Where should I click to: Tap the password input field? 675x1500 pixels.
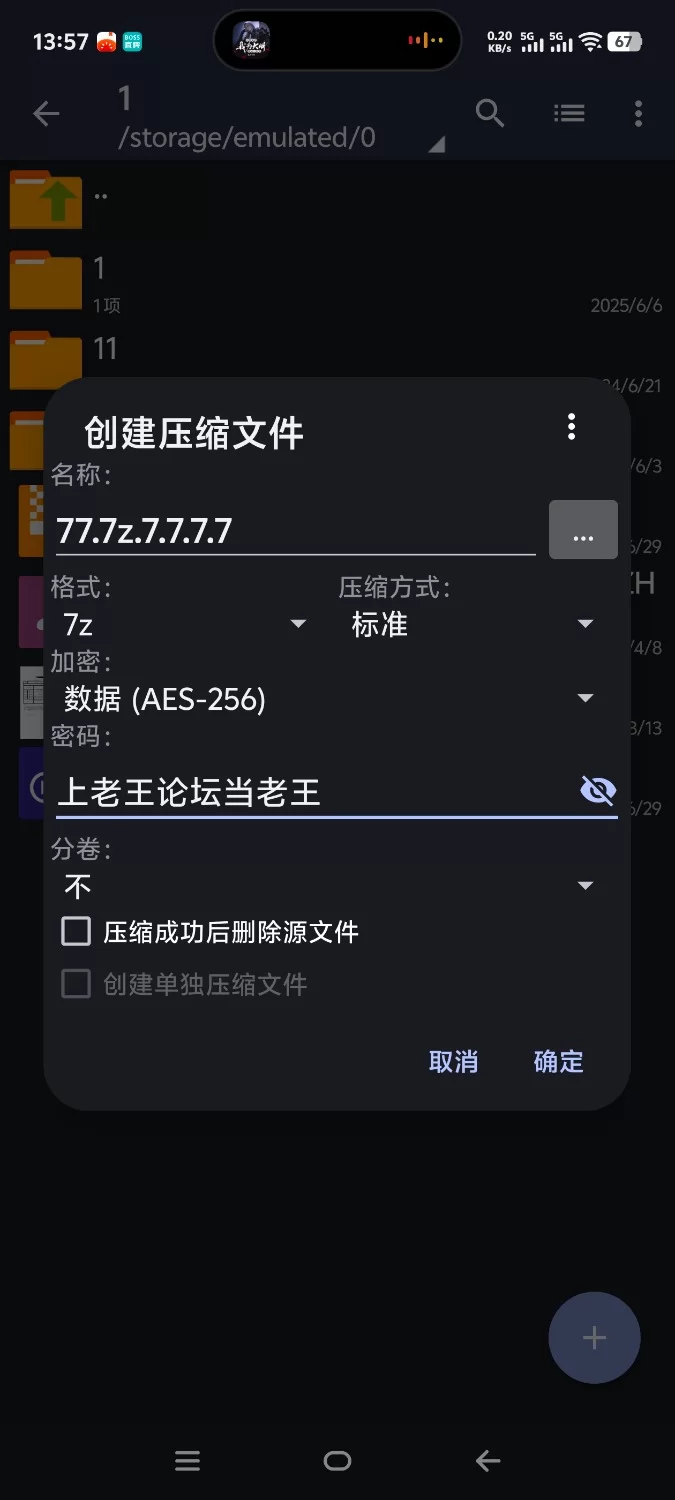(x=310, y=793)
